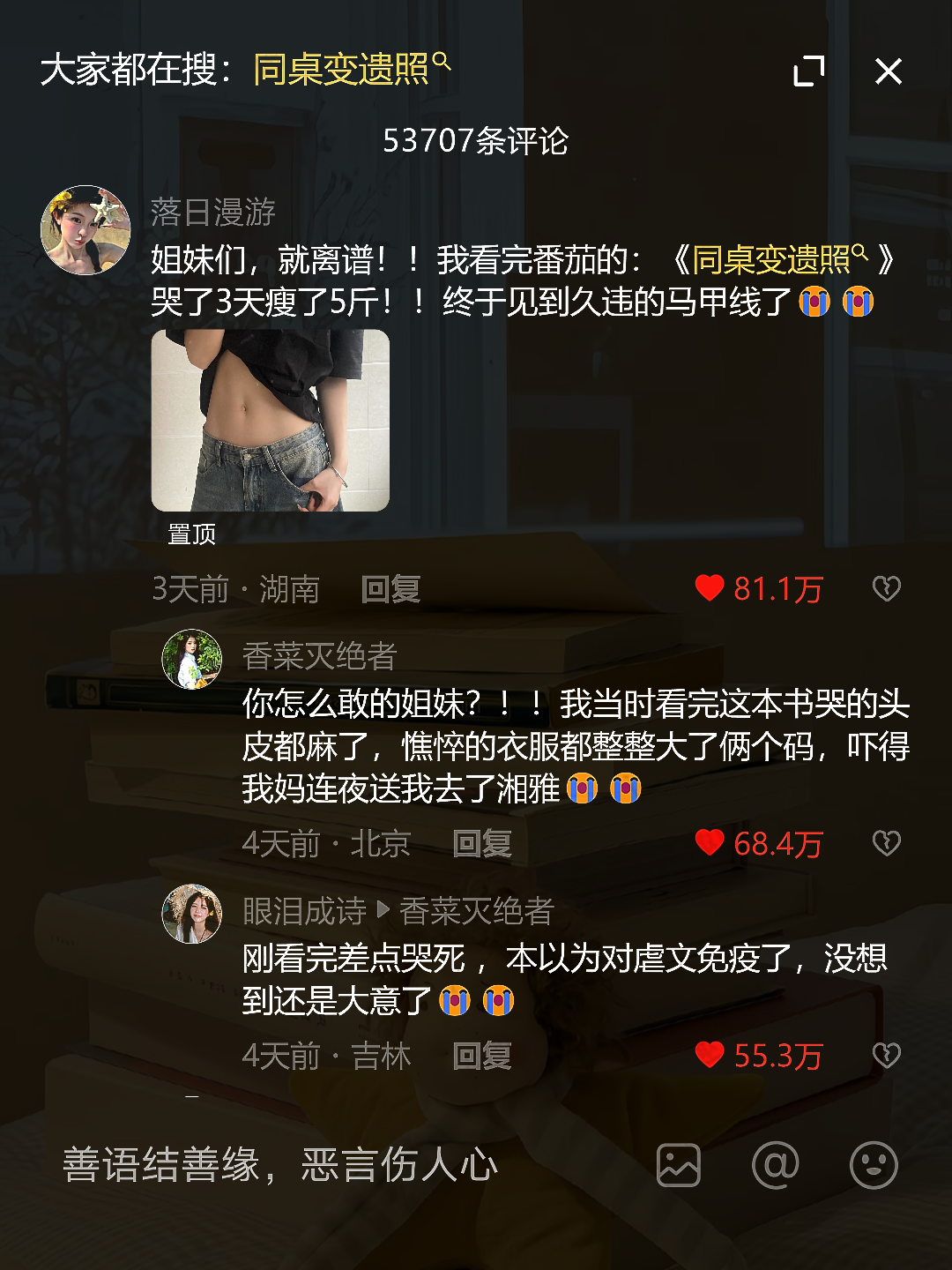952x1270 pixels.
Task: Open 眼泪成诗's profile avatar
Action: pos(192,914)
